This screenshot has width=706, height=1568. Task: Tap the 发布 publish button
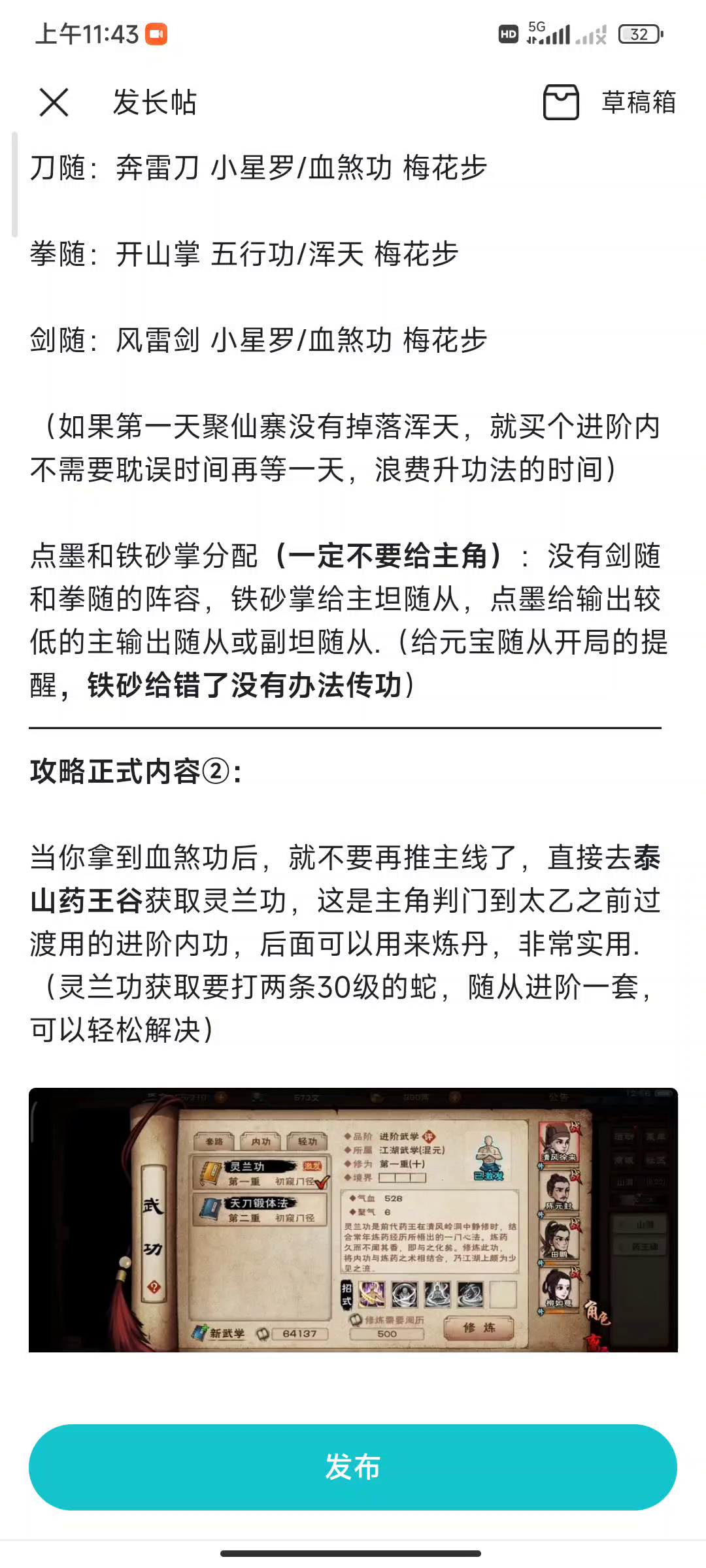[x=353, y=1467]
